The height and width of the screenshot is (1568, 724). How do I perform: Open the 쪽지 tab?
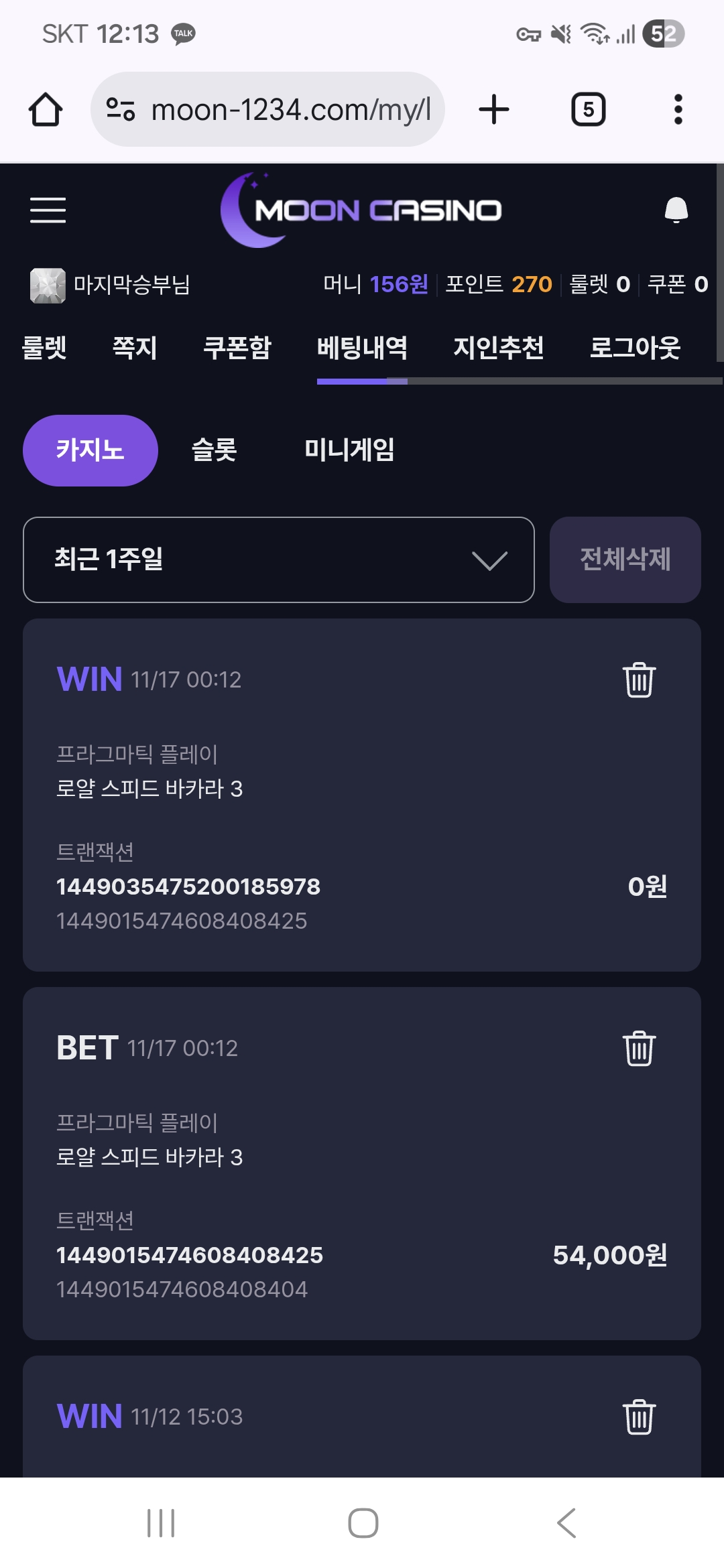pyautogui.click(x=135, y=348)
